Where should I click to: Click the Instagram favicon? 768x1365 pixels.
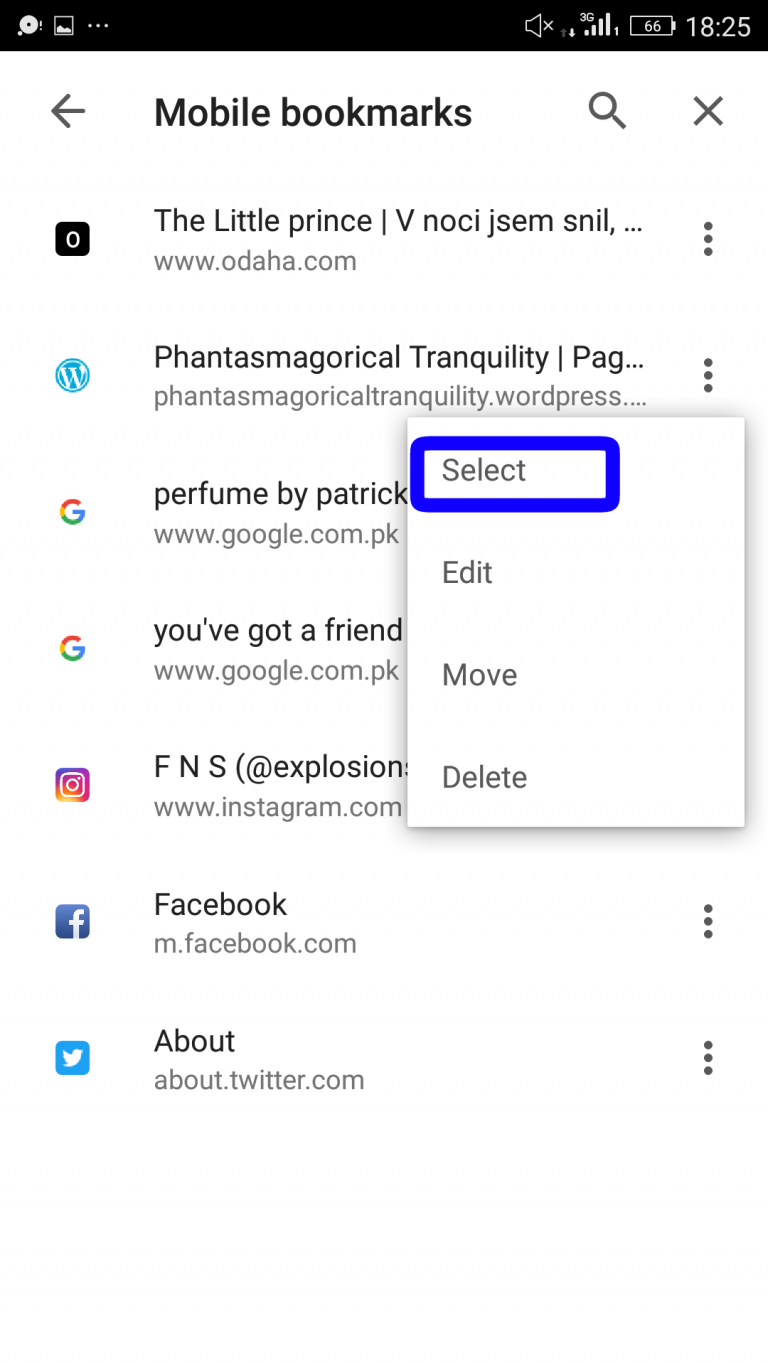72,784
